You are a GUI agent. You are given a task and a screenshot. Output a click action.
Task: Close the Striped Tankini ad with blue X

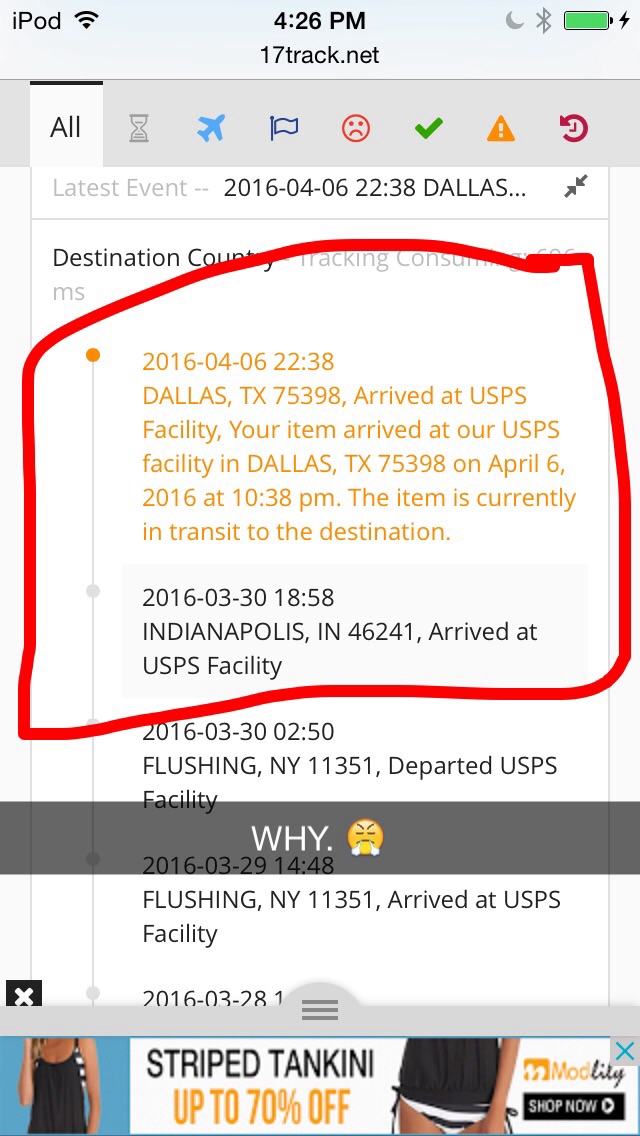623,1052
